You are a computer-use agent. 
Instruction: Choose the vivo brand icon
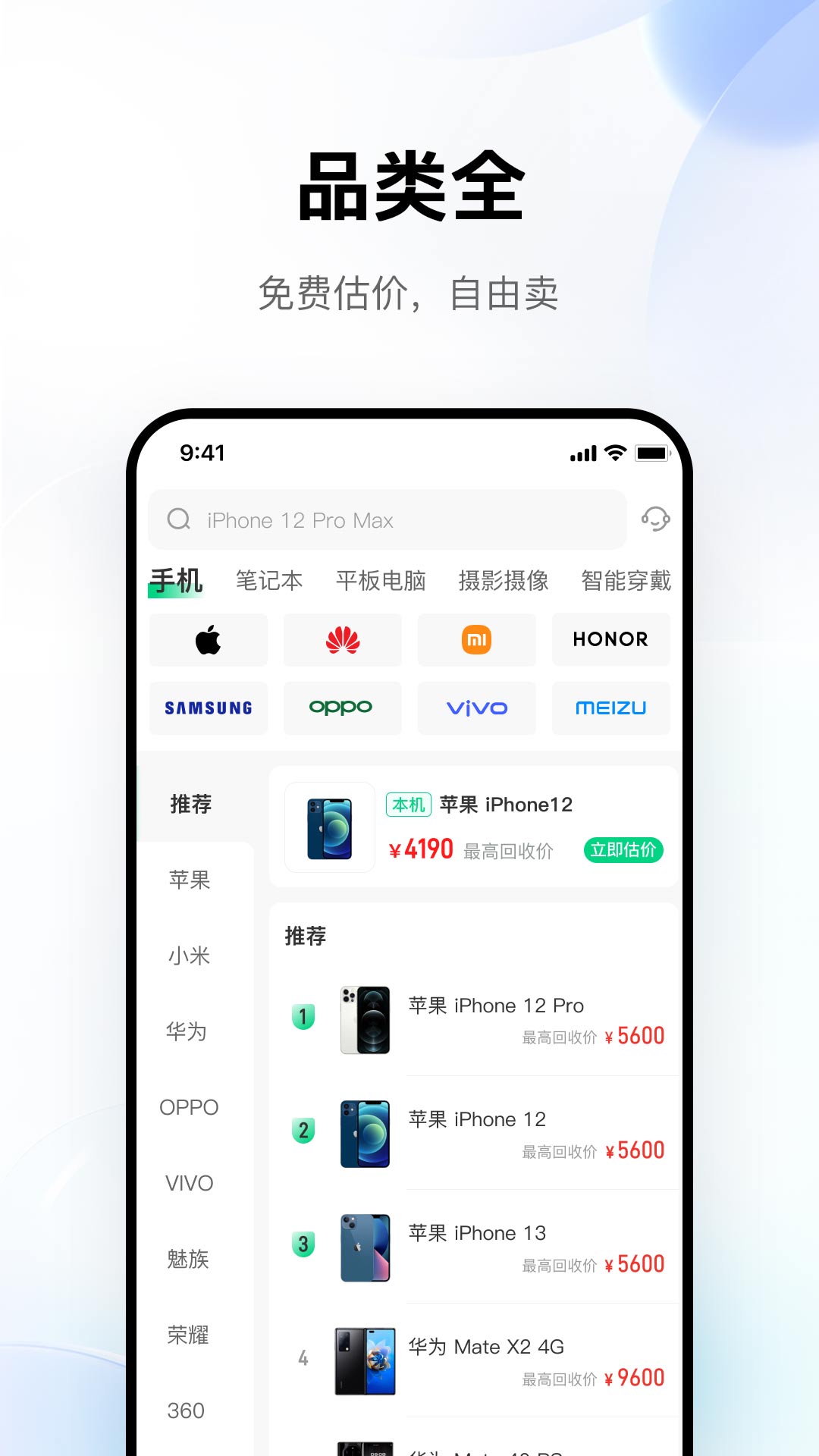(x=476, y=708)
